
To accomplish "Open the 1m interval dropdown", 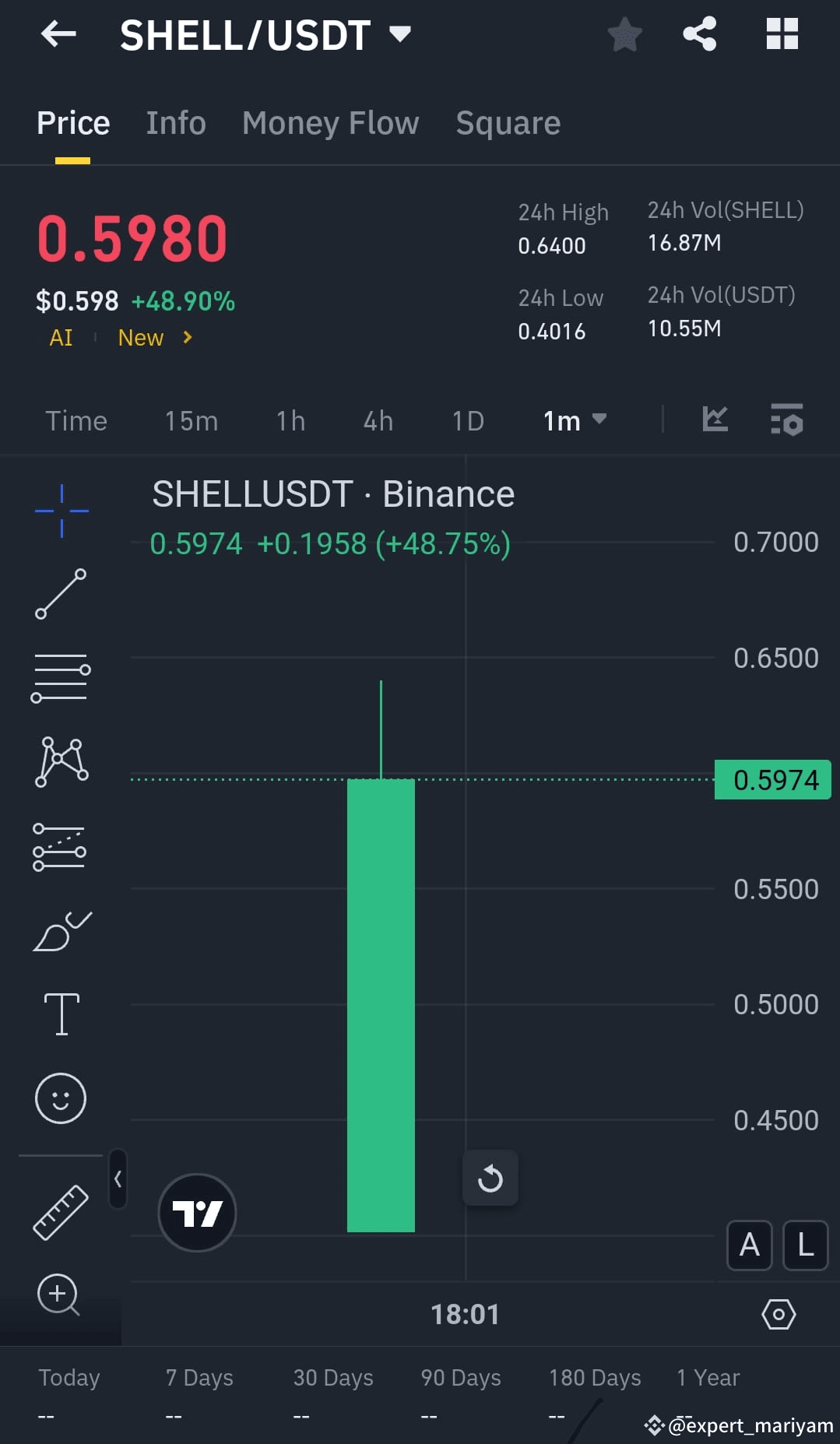I will pos(573,420).
